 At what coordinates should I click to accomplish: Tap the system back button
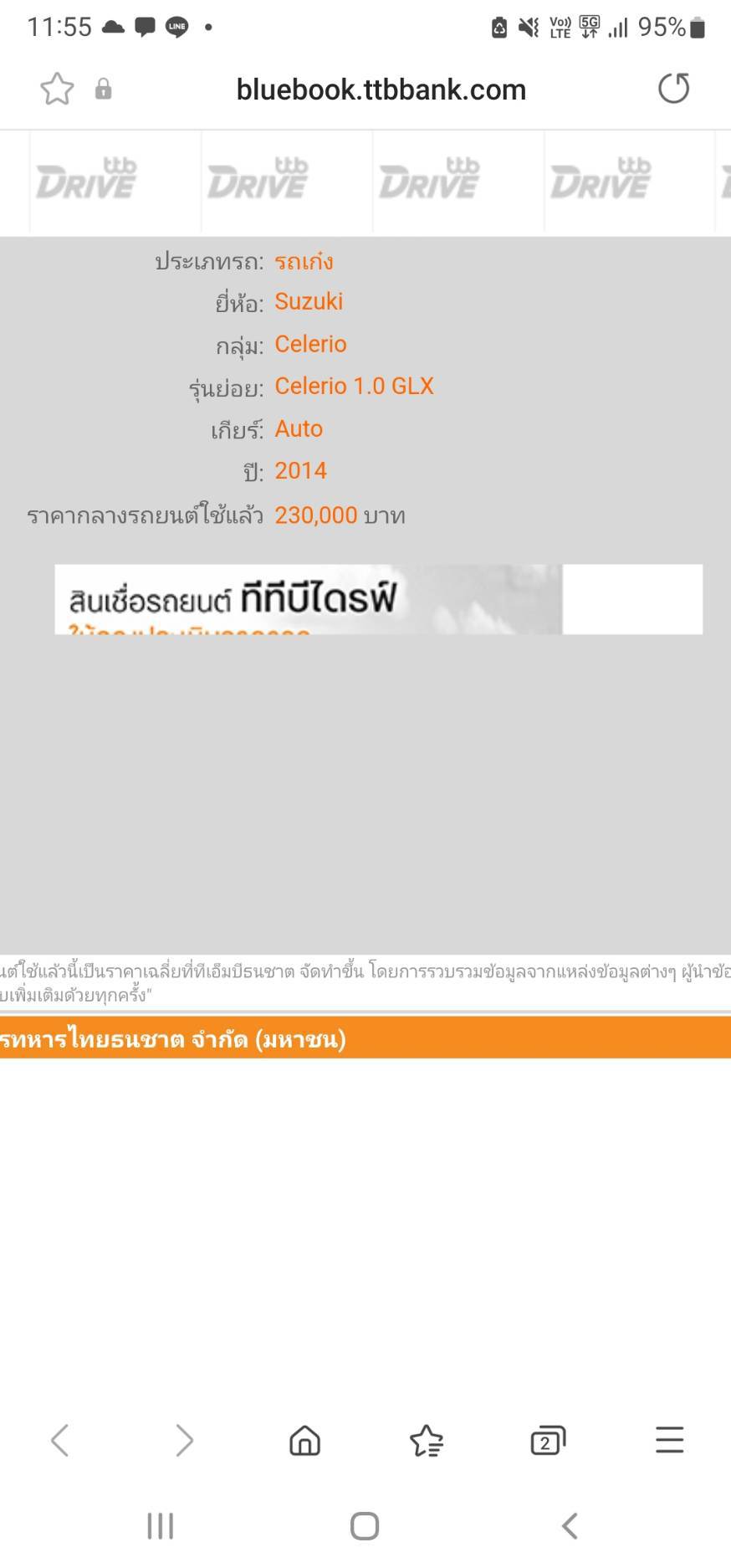click(570, 1525)
